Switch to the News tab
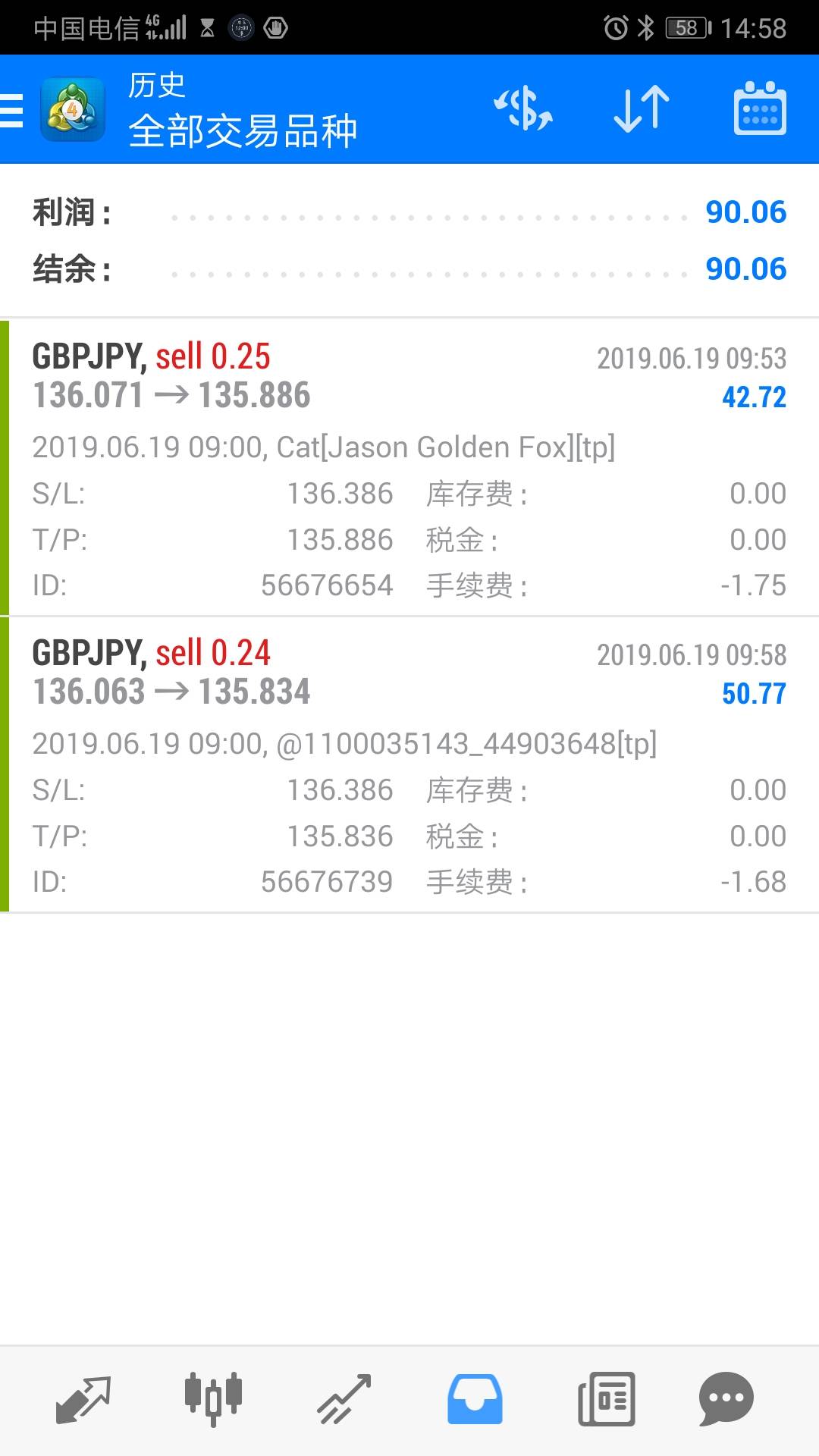 click(x=606, y=1399)
